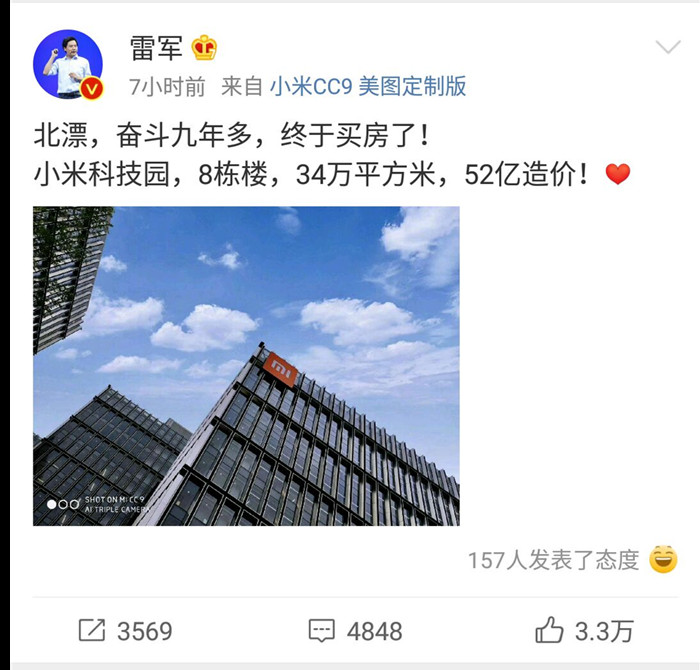
Task: Open the 小米CC9 美图定制版 source link
Action: tap(368, 87)
